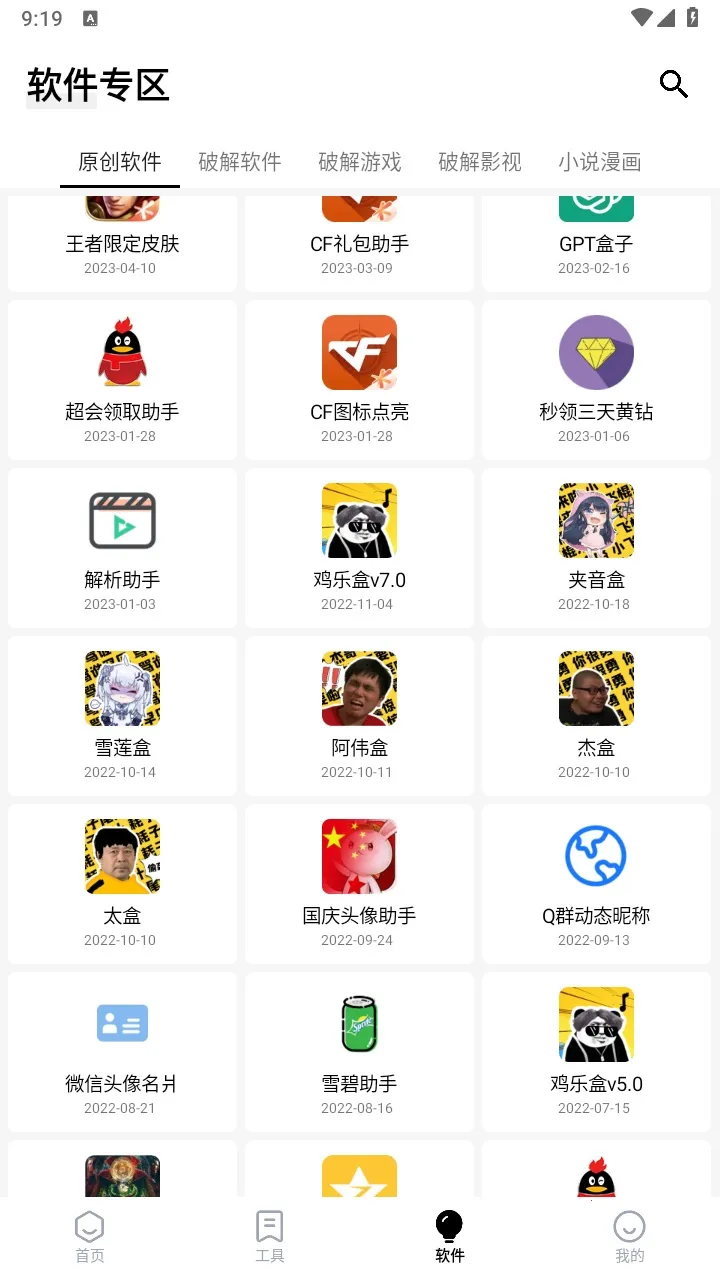Open the 破解游戏 category
720x1280 pixels.
click(x=359, y=162)
